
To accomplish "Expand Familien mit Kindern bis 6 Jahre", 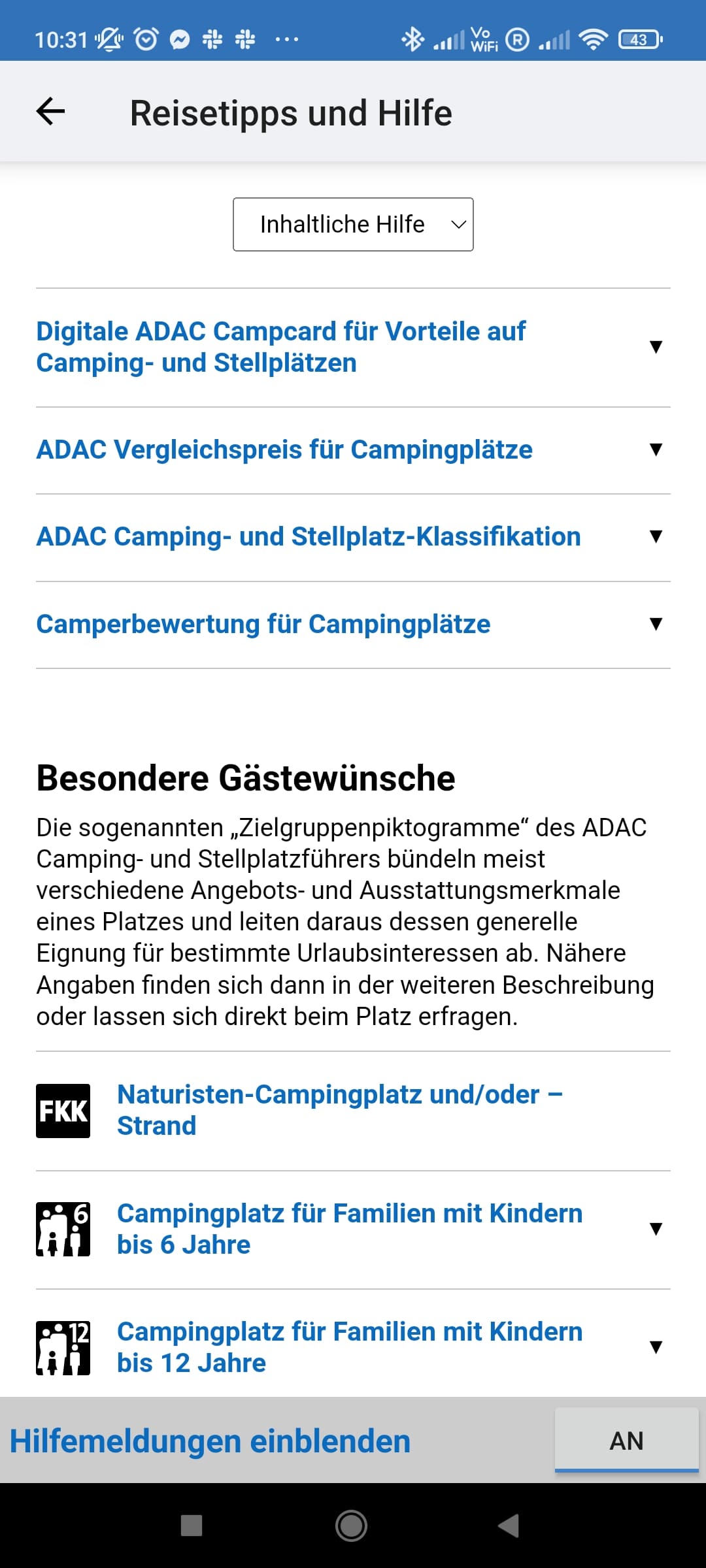I will click(353, 1230).
